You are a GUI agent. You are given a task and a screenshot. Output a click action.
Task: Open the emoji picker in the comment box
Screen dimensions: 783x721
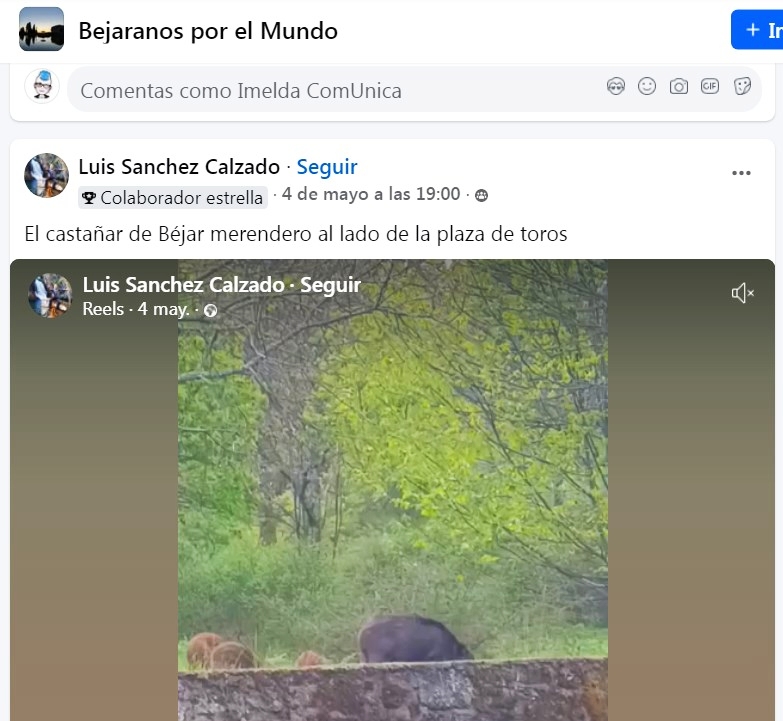coord(647,87)
